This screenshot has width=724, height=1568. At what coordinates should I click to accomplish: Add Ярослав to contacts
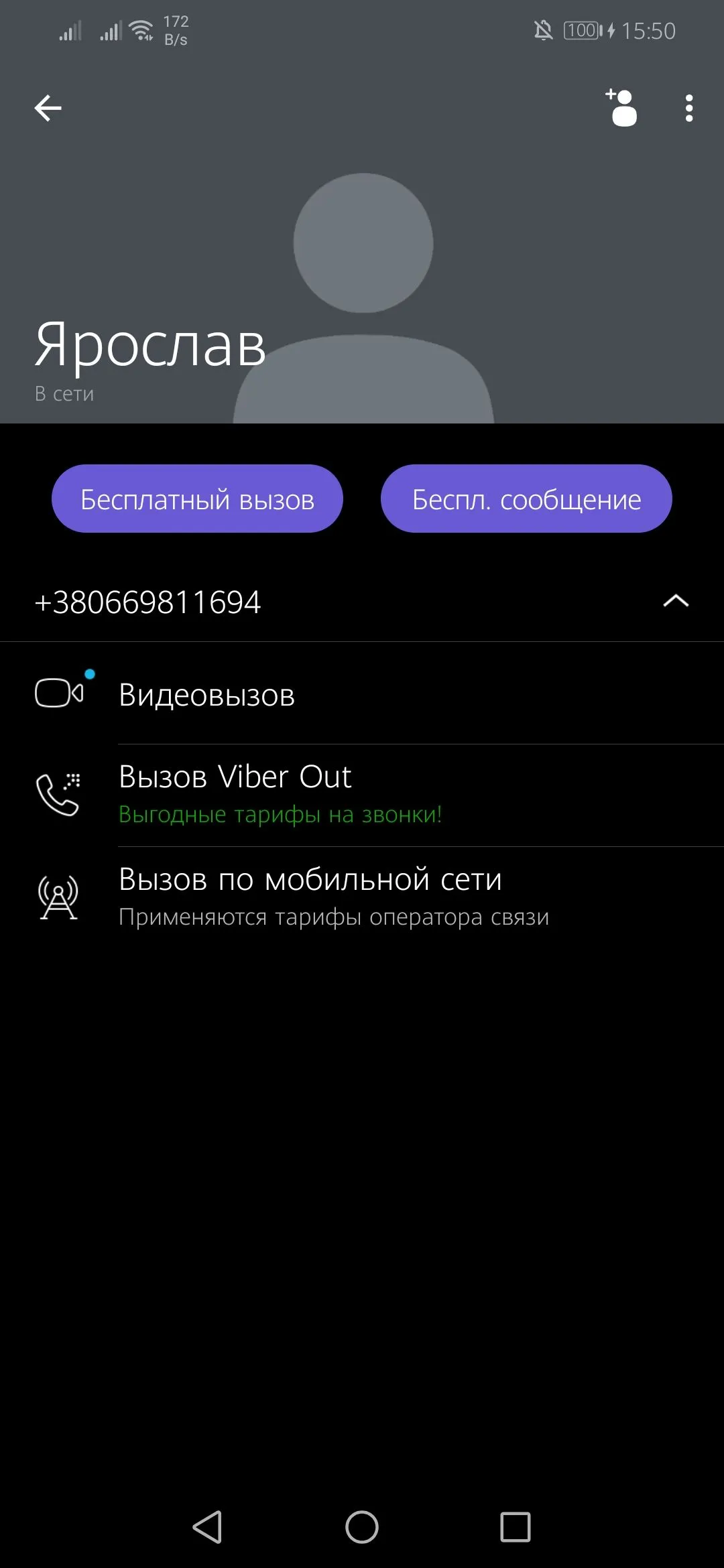tap(621, 108)
